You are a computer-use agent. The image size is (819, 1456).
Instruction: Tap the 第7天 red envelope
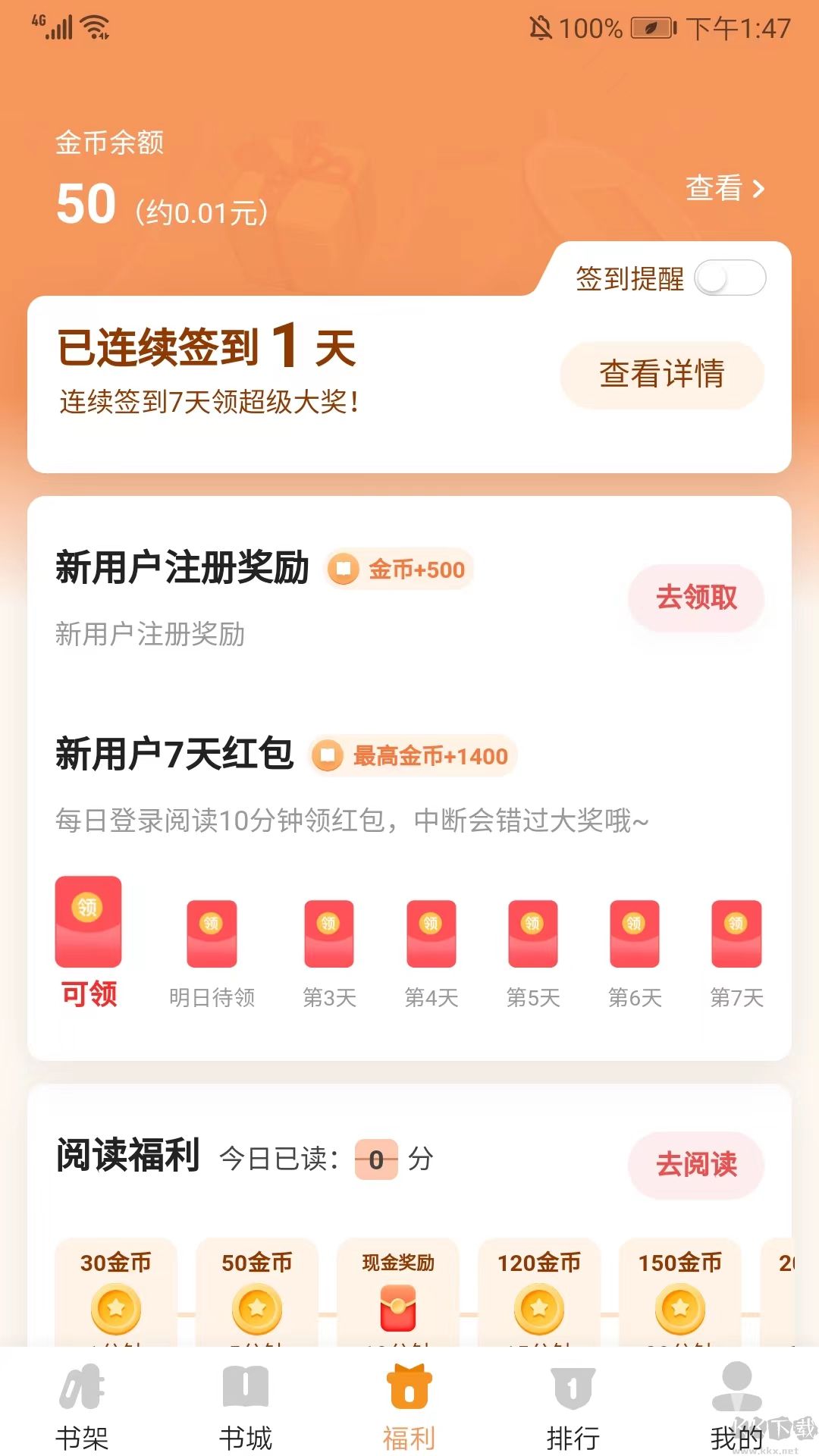[x=735, y=934]
